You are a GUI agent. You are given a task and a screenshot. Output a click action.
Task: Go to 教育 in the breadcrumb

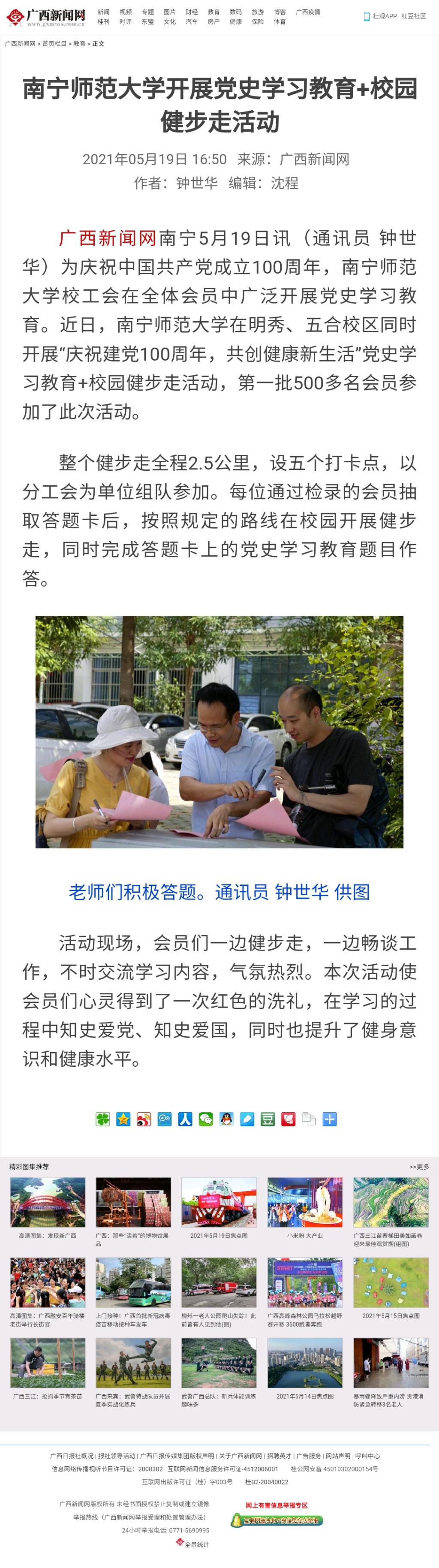click(x=79, y=44)
